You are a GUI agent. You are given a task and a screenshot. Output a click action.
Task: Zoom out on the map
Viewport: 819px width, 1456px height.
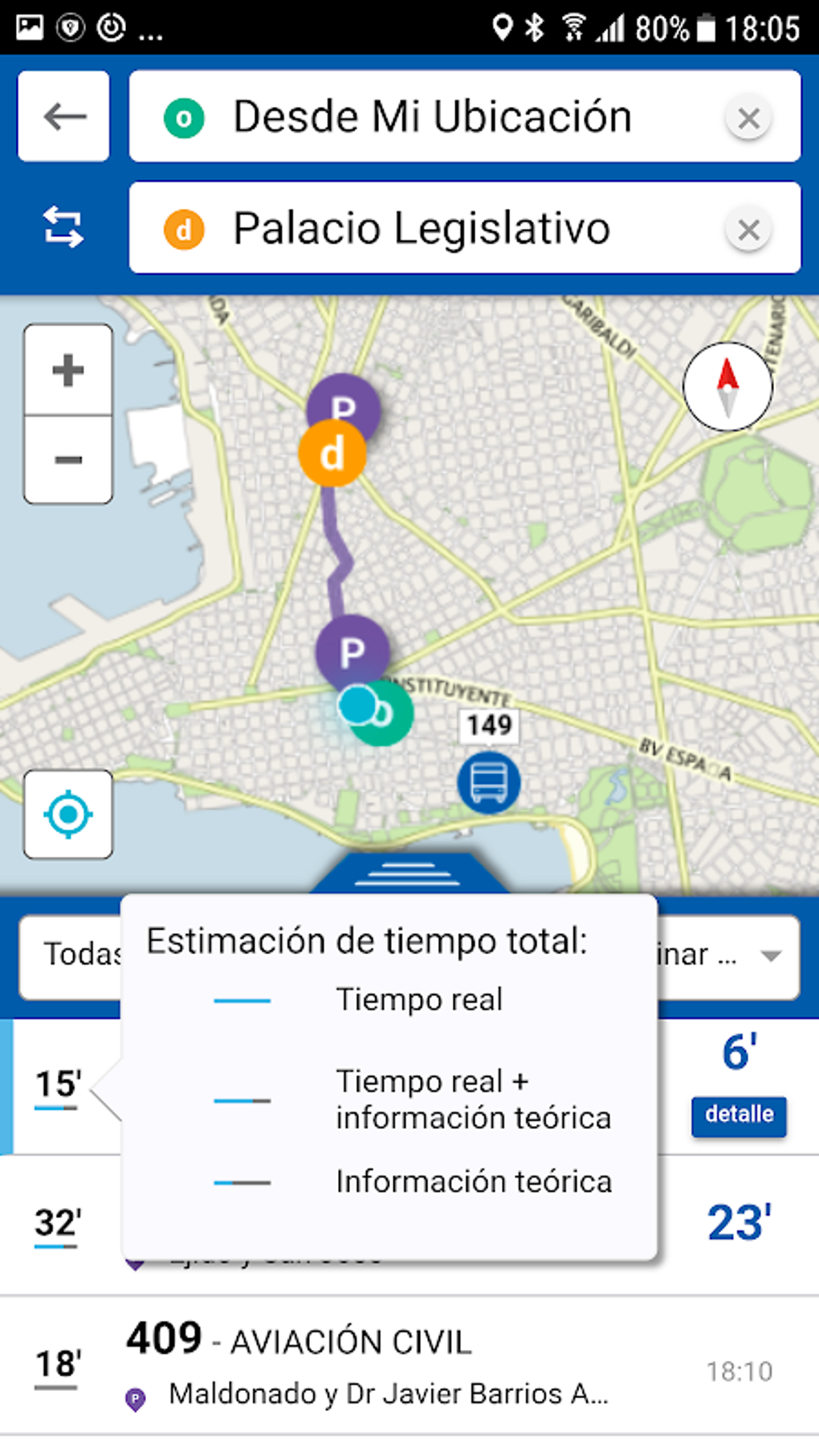pyautogui.click(x=68, y=459)
